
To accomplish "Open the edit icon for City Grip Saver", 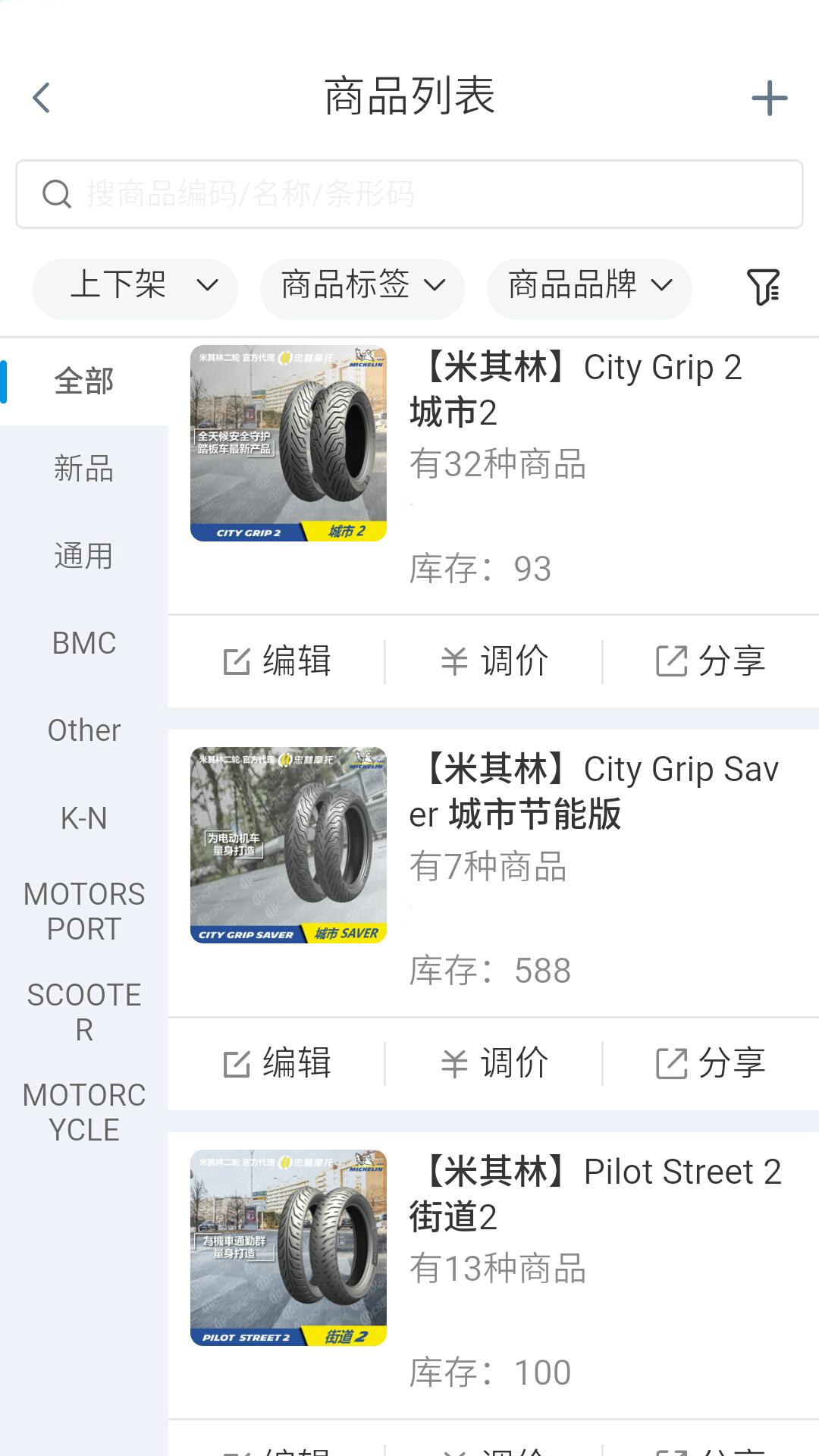I will coord(237,1062).
